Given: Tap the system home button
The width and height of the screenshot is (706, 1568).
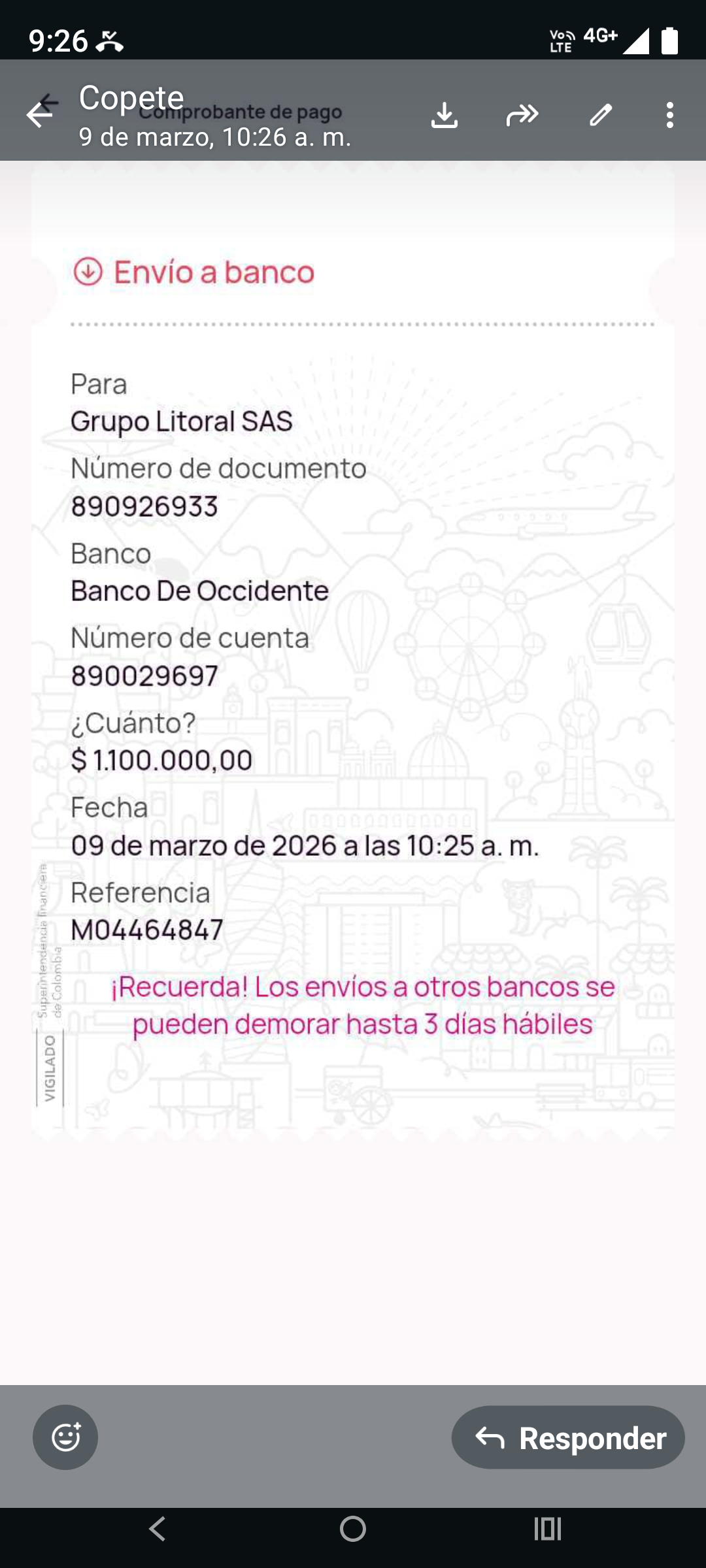Looking at the screenshot, I should click(353, 1529).
